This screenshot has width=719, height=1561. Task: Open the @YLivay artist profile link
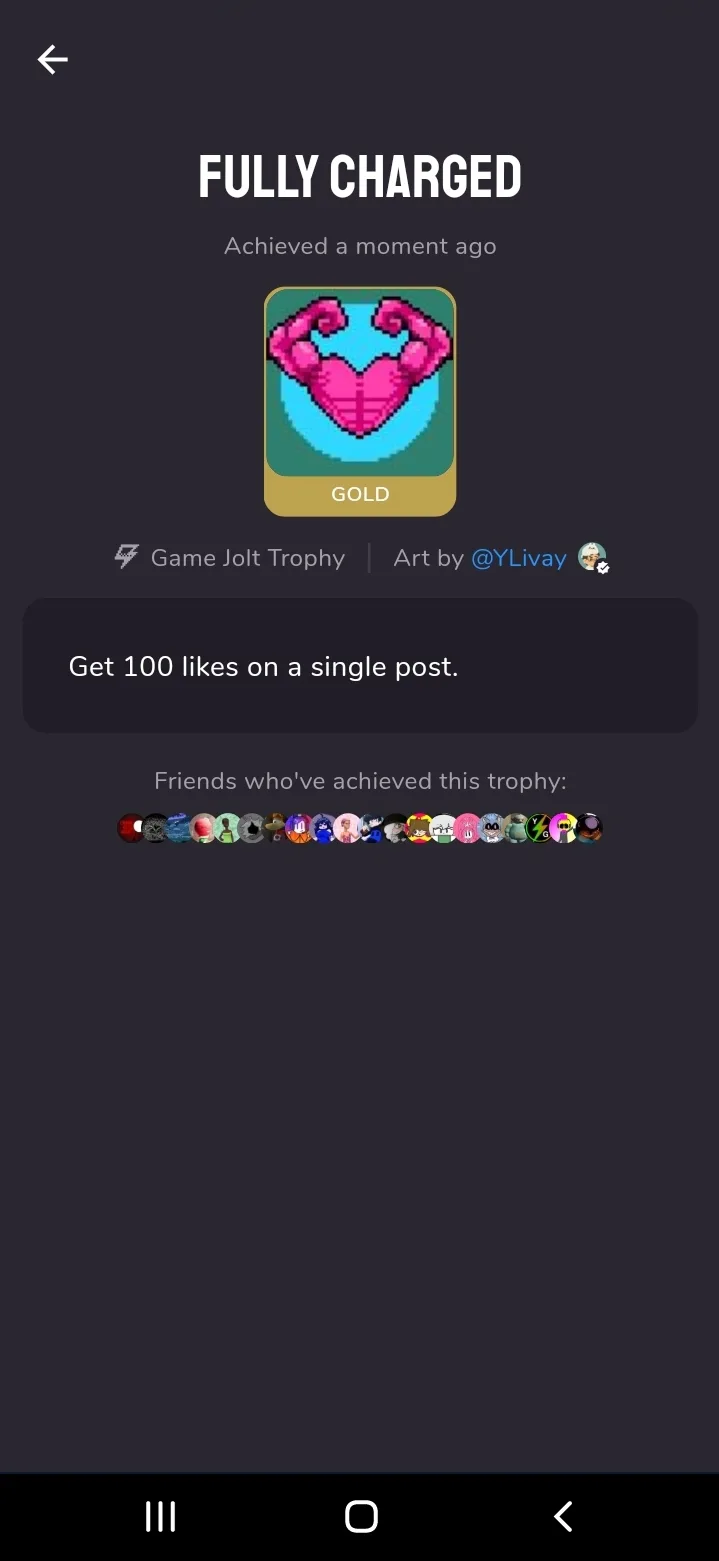click(x=518, y=558)
